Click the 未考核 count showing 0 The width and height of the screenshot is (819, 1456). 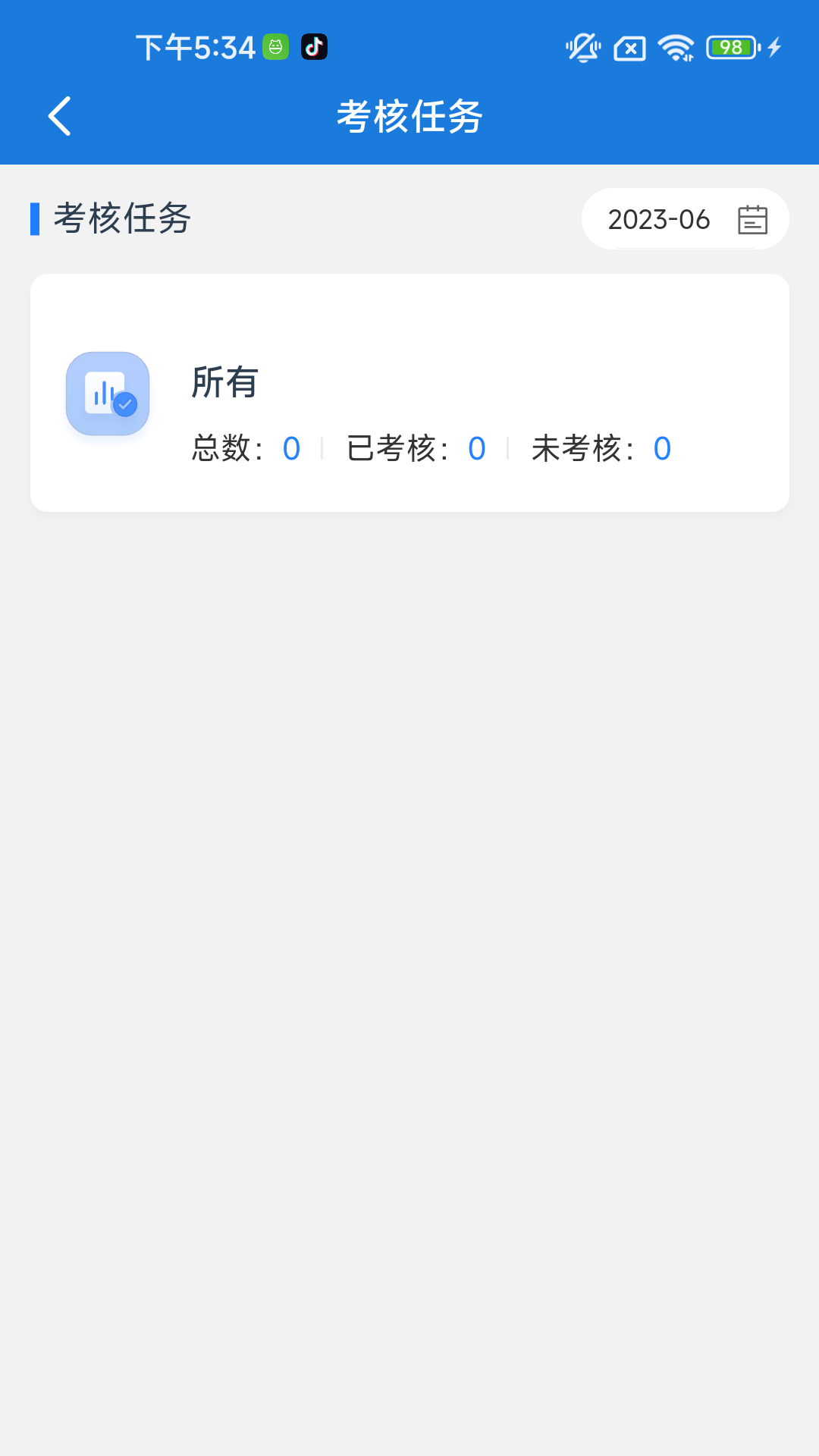pos(661,448)
